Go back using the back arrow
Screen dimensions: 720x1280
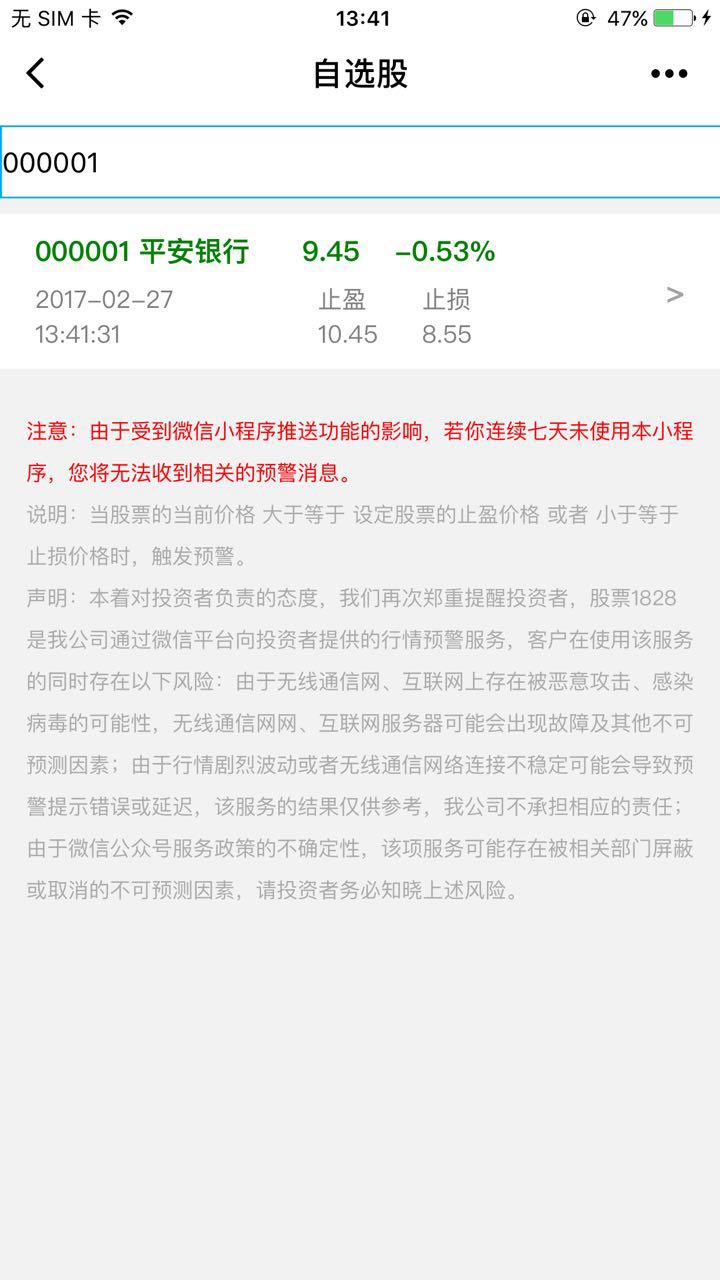tap(36, 73)
